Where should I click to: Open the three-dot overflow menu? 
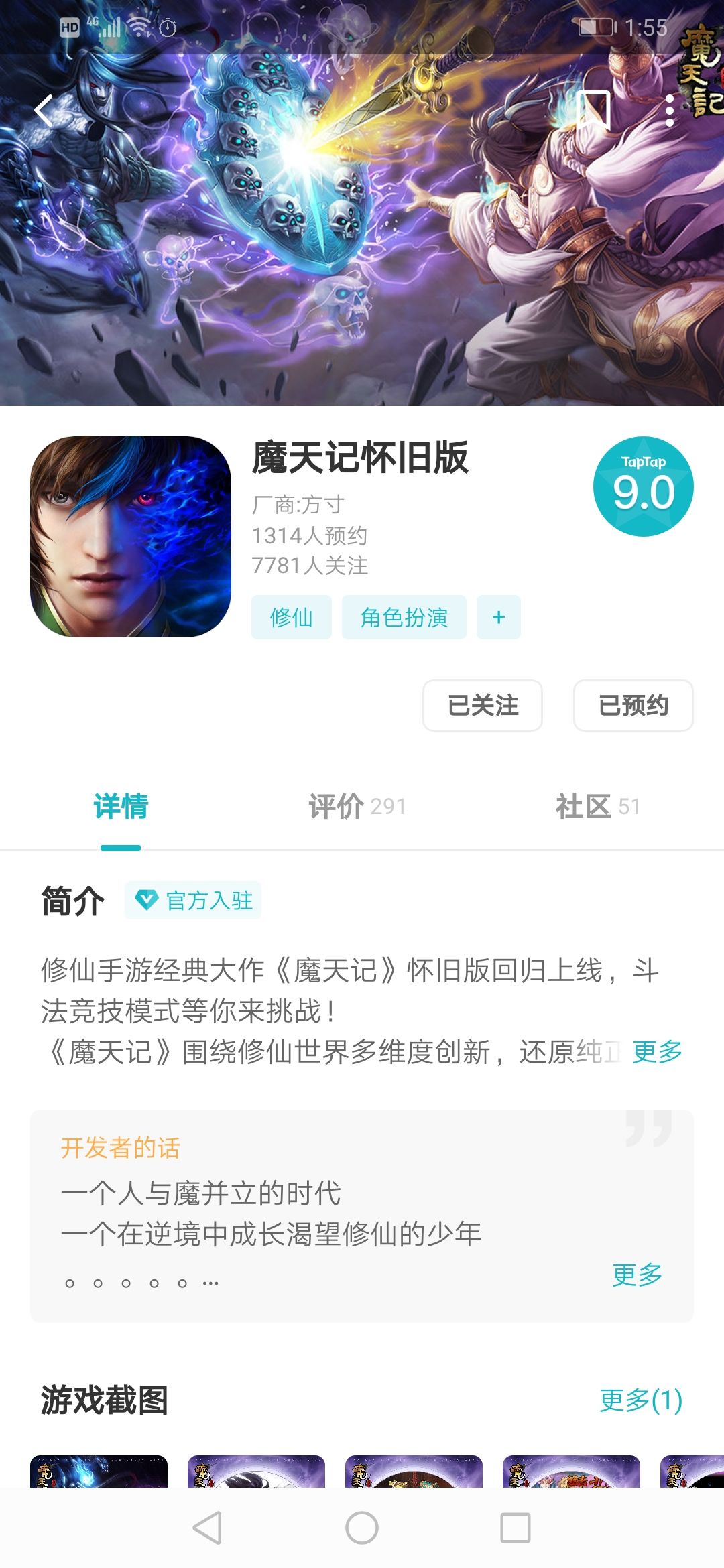point(669,111)
